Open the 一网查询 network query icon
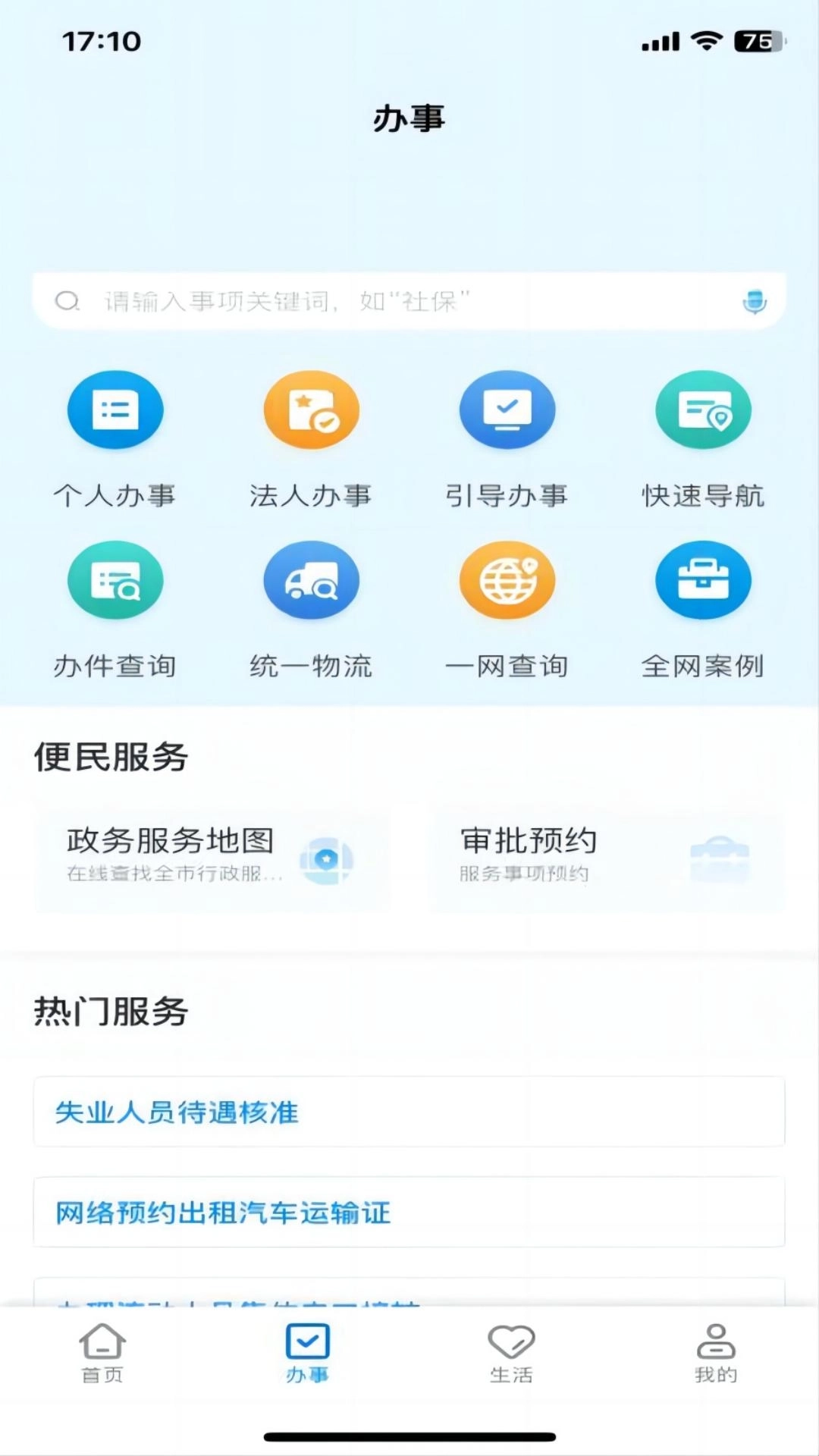819x1456 pixels. point(507,580)
